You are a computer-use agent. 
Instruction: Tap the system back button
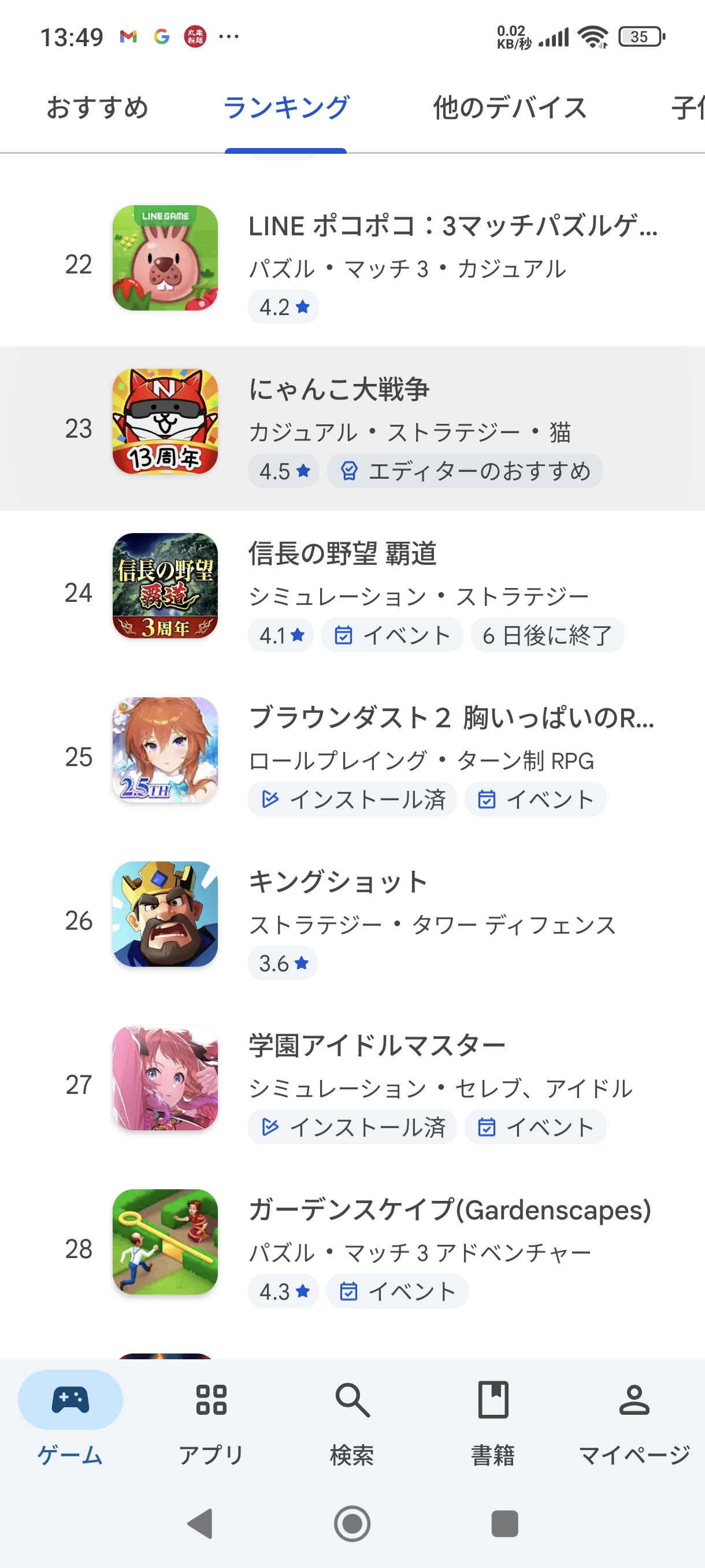(200, 1523)
